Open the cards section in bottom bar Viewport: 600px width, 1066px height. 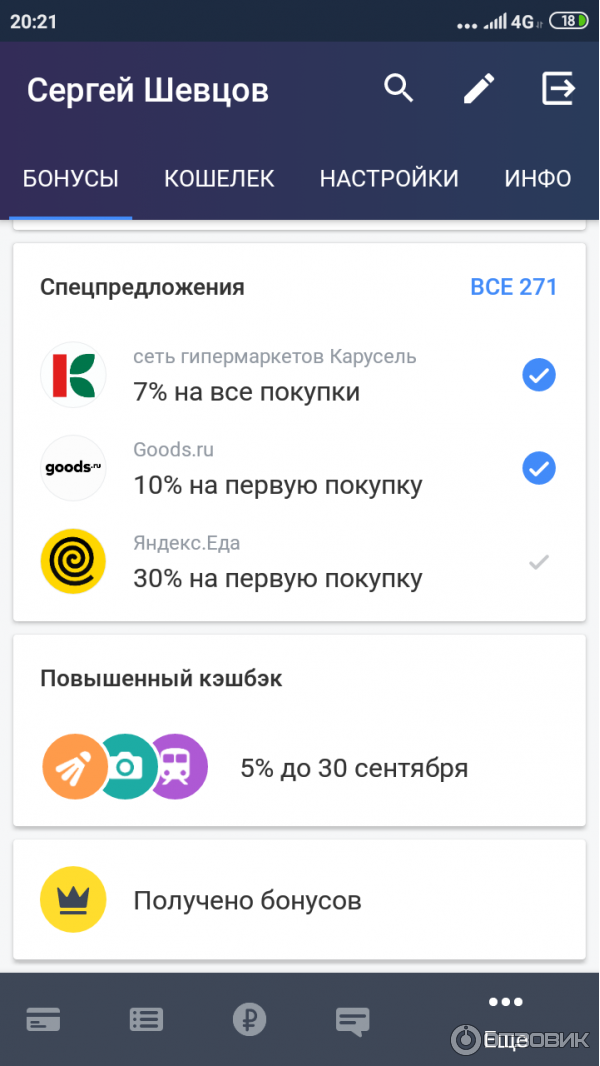[43, 1020]
